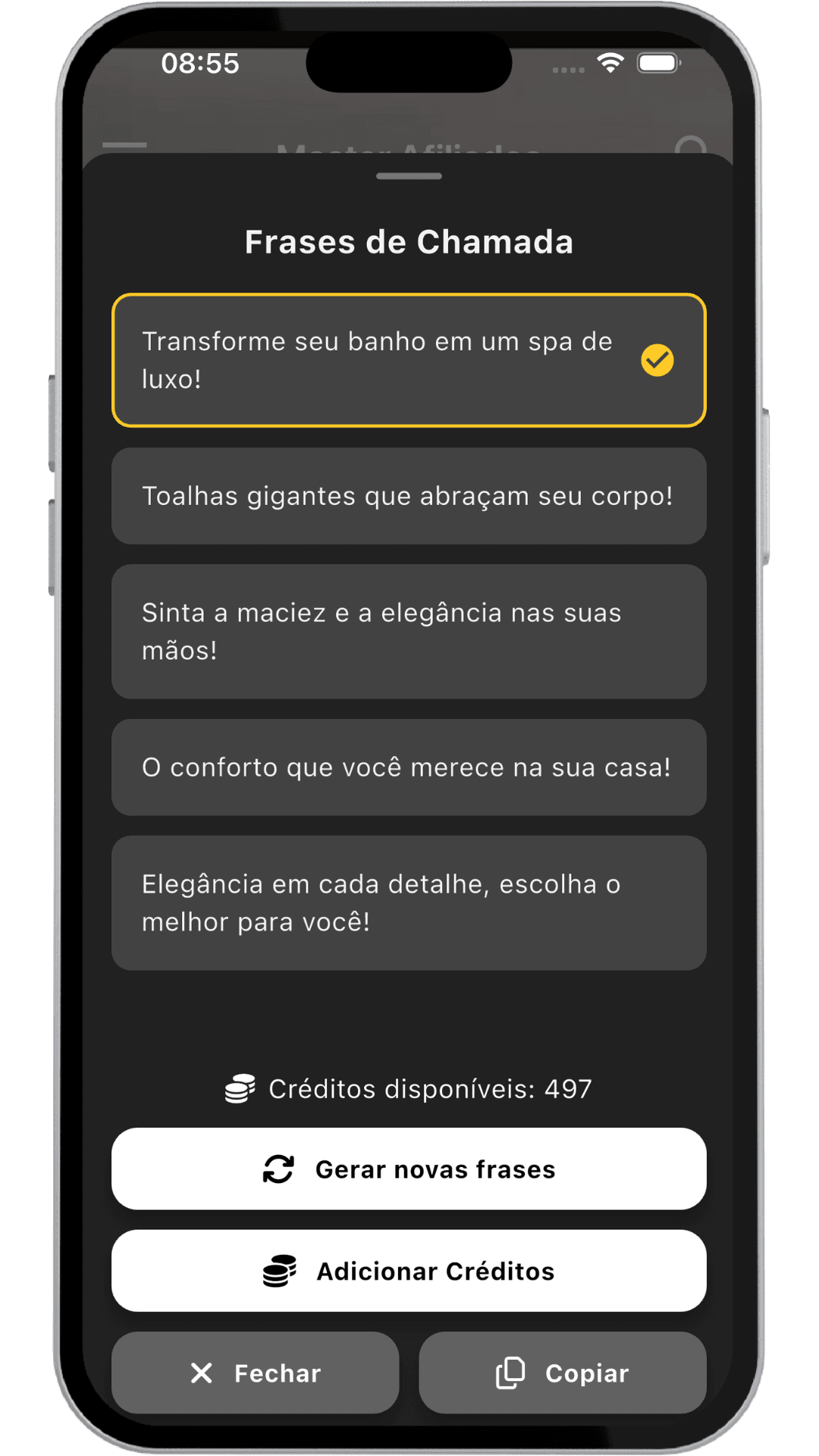Select the Toalhas gigantes phrase
The width and height of the screenshot is (819, 1456).
[409, 495]
